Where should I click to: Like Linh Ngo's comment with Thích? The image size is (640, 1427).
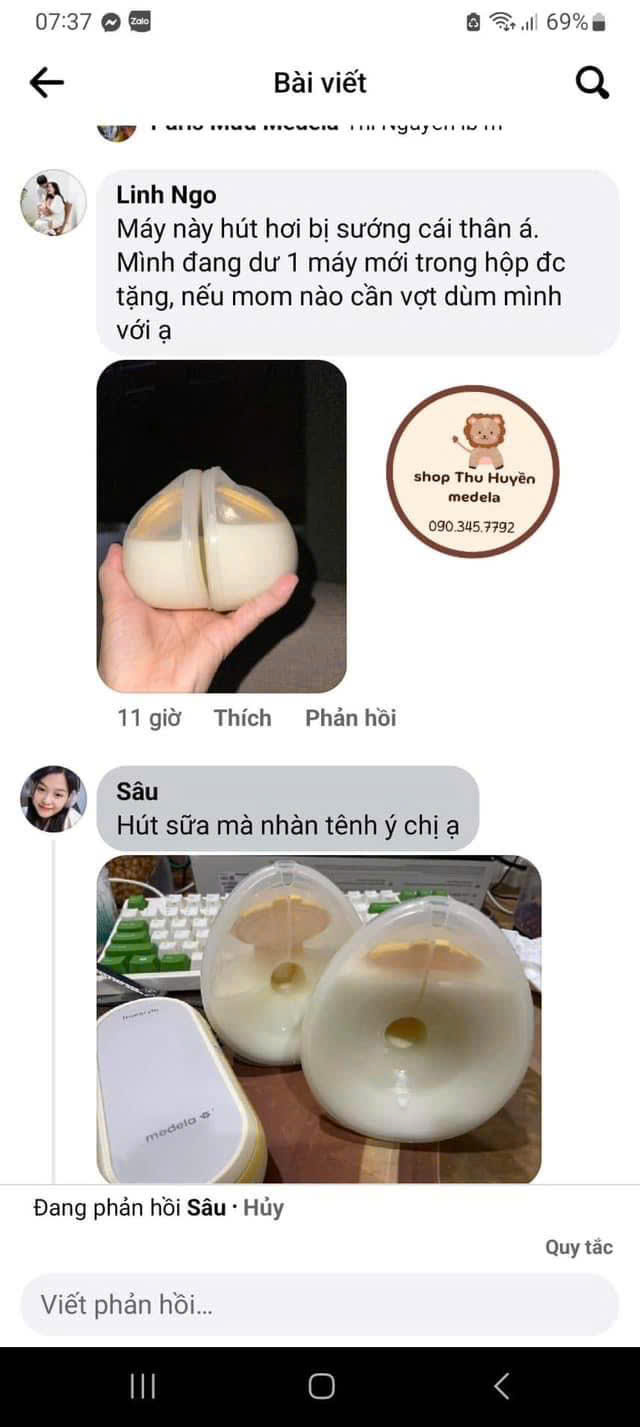pos(242,718)
